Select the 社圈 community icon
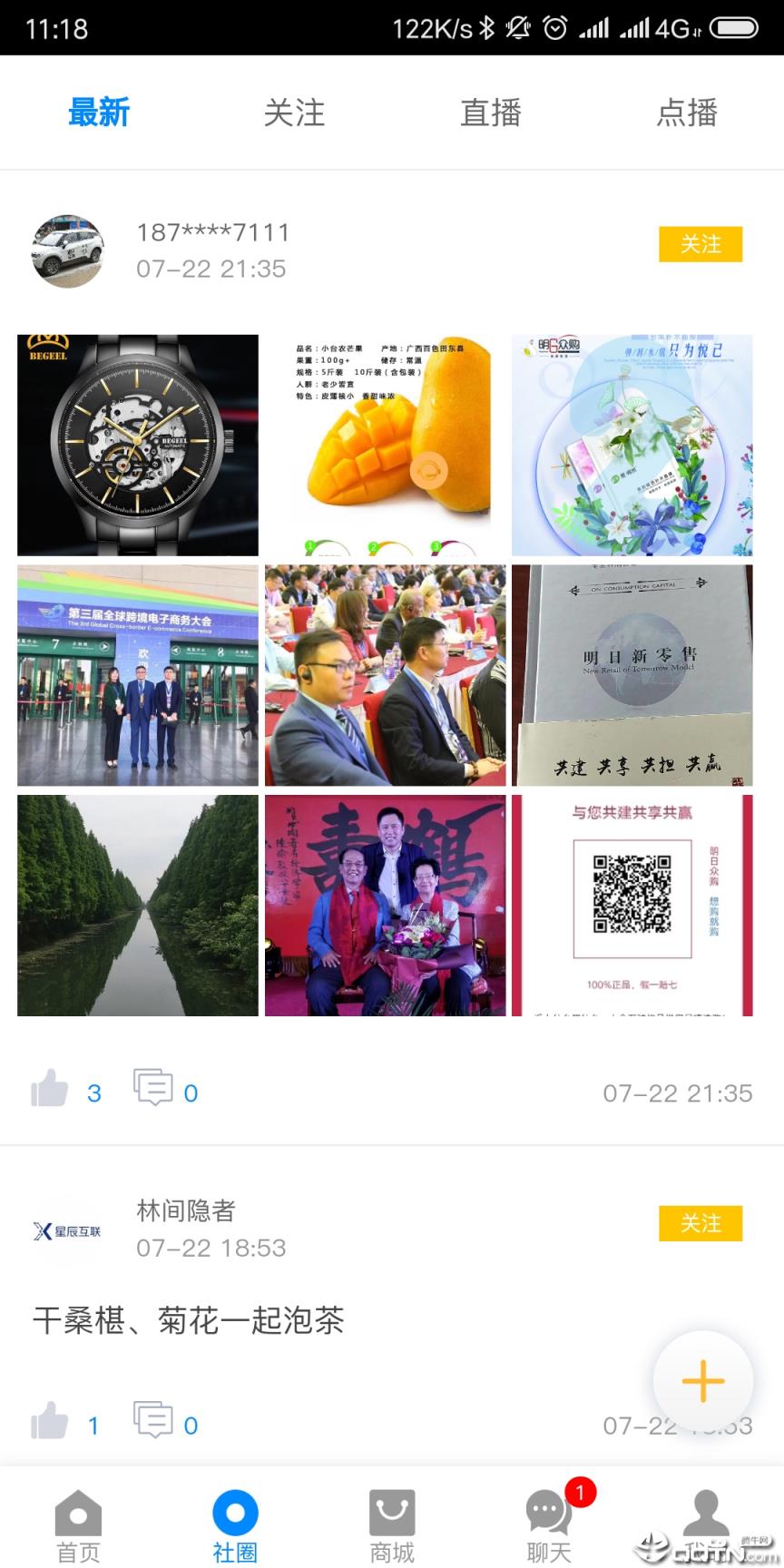The width and height of the screenshot is (784, 1568). coord(235,1523)
